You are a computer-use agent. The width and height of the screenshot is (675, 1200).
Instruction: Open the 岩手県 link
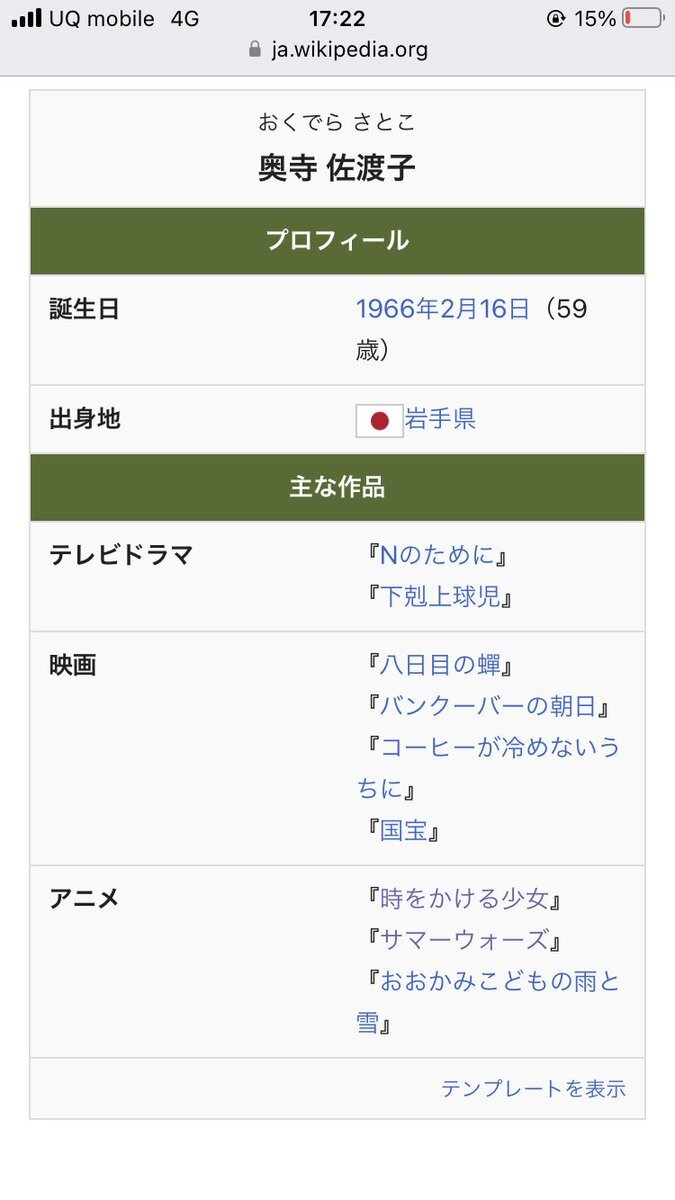click(x=440, y=419)
